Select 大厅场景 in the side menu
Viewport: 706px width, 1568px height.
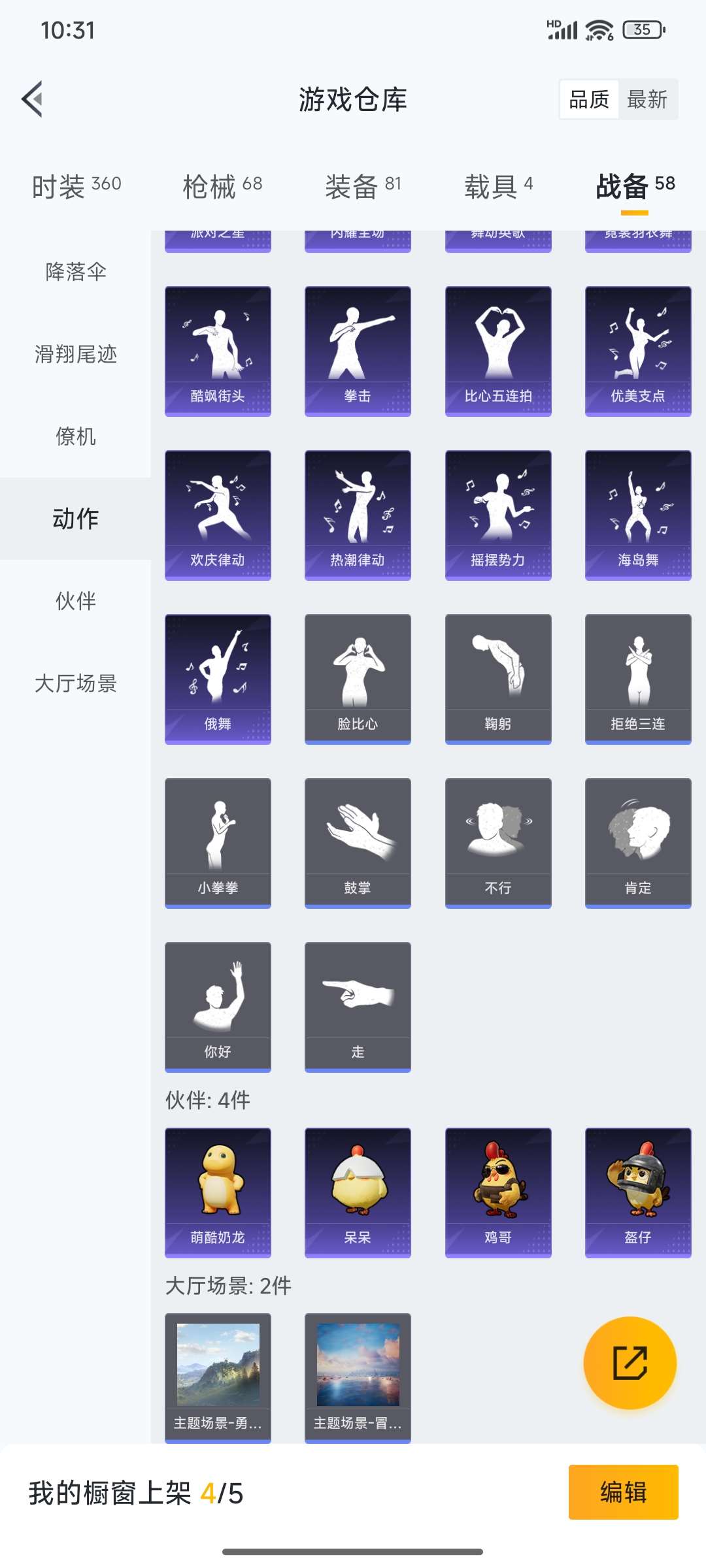[76, 683]
